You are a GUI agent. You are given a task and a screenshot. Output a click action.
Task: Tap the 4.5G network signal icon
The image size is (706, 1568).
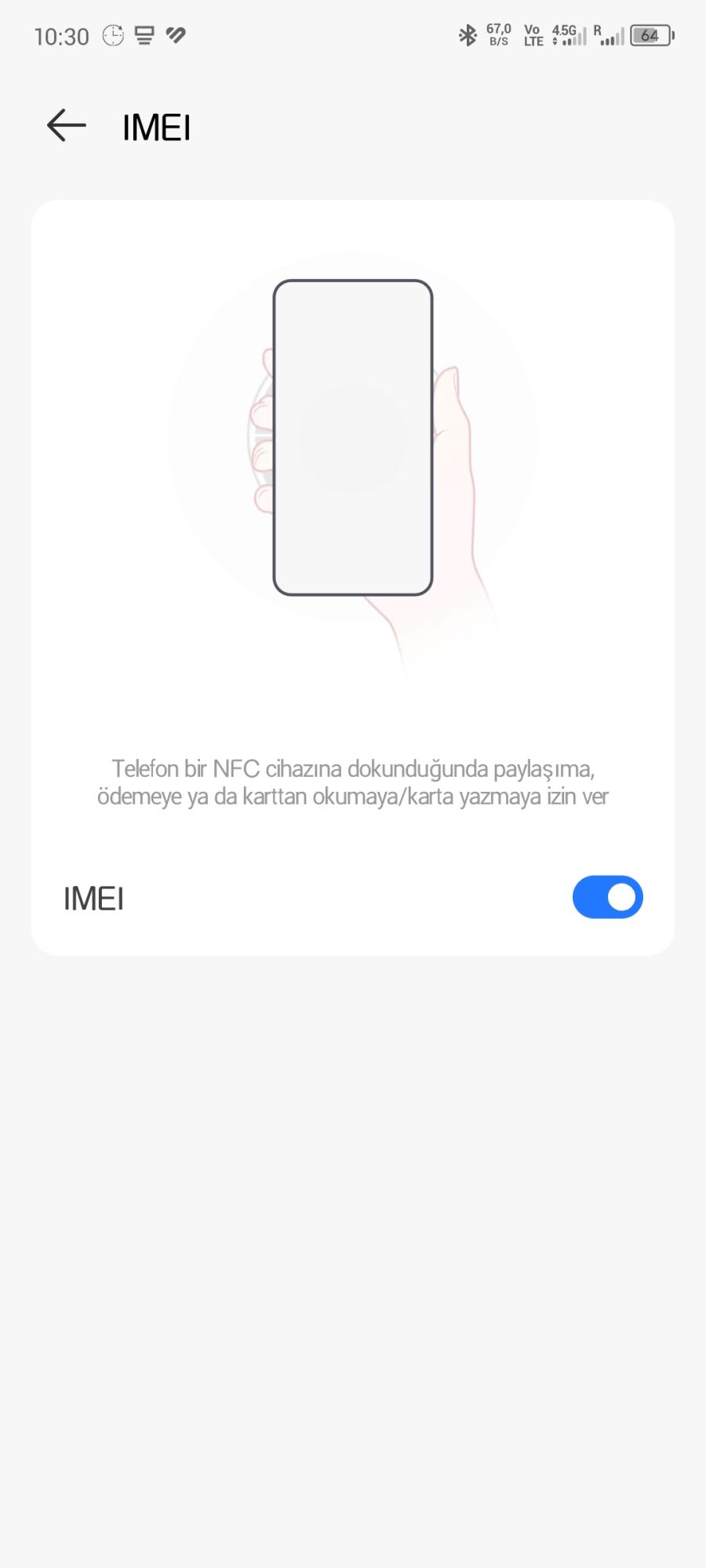pyautogui.click(x=566, y=34)
